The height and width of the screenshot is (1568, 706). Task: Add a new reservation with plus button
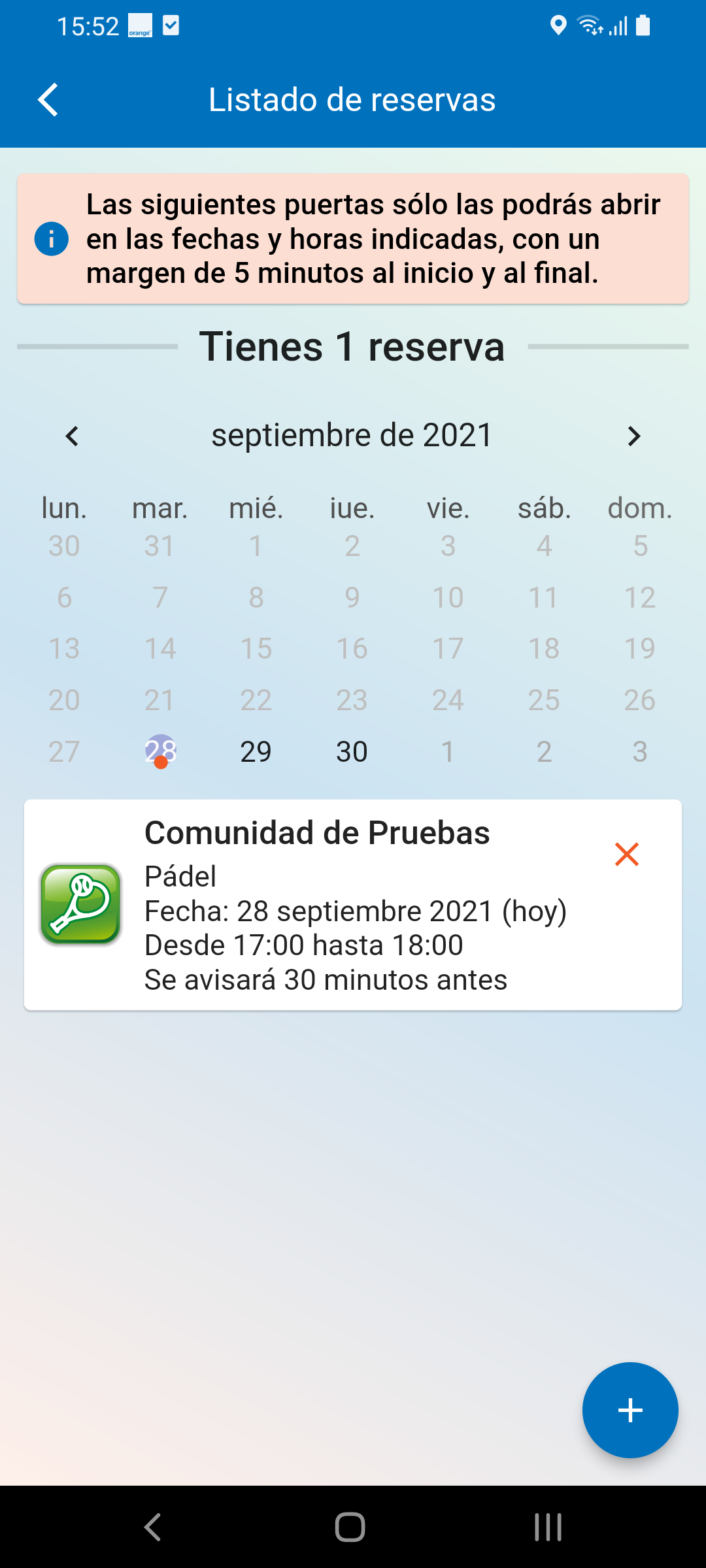(x=630, y=1410)
